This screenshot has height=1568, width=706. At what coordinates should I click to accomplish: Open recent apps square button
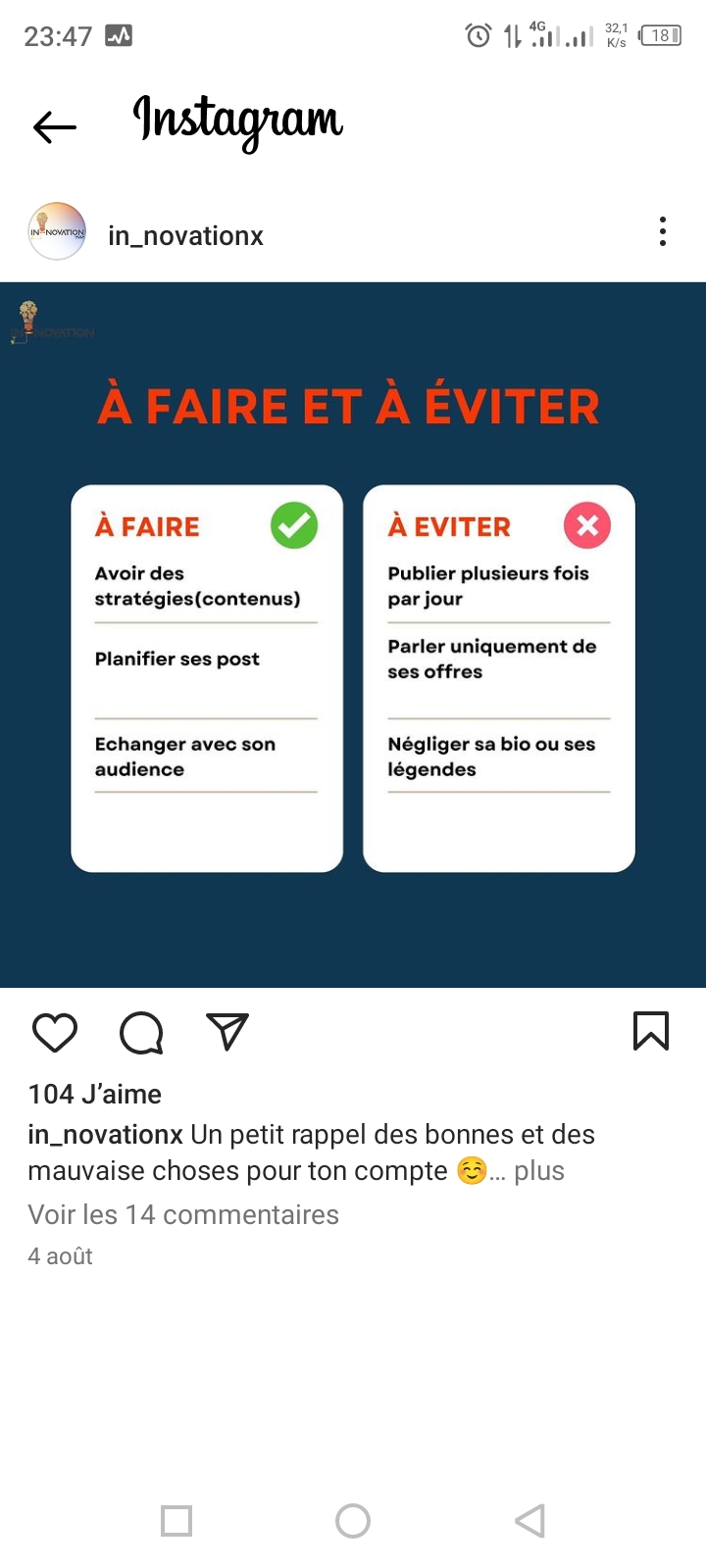[176, 1521]
